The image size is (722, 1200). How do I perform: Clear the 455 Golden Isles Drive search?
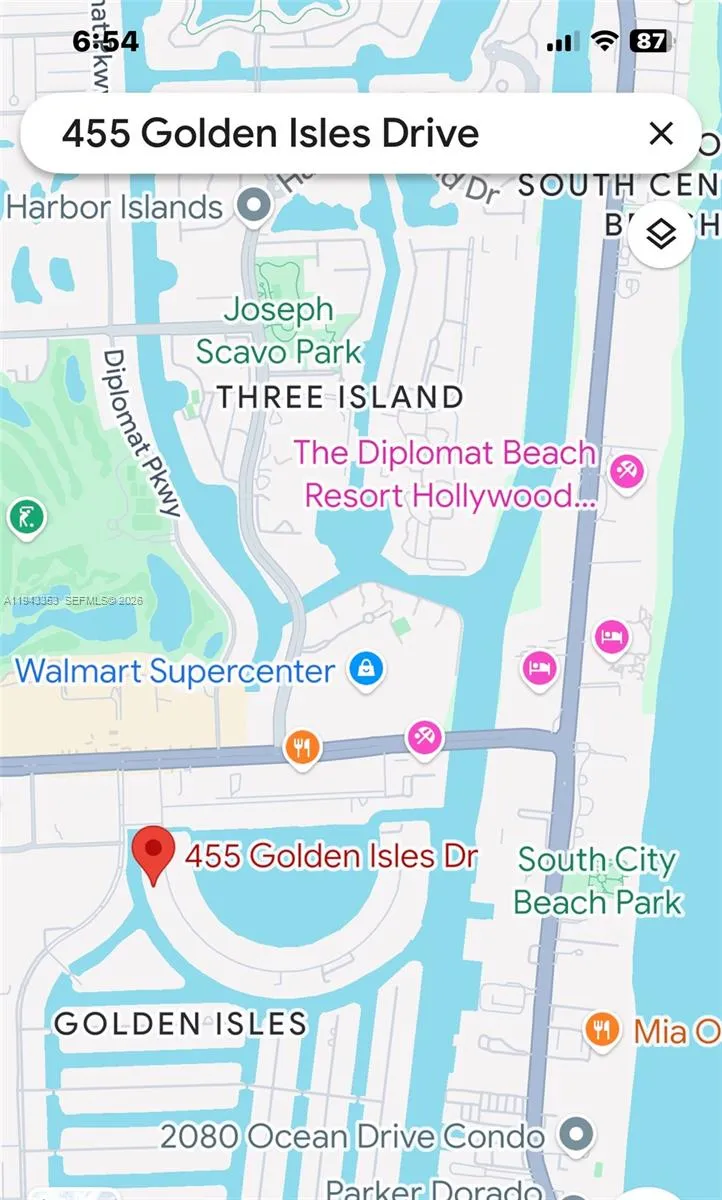[661, 133]
